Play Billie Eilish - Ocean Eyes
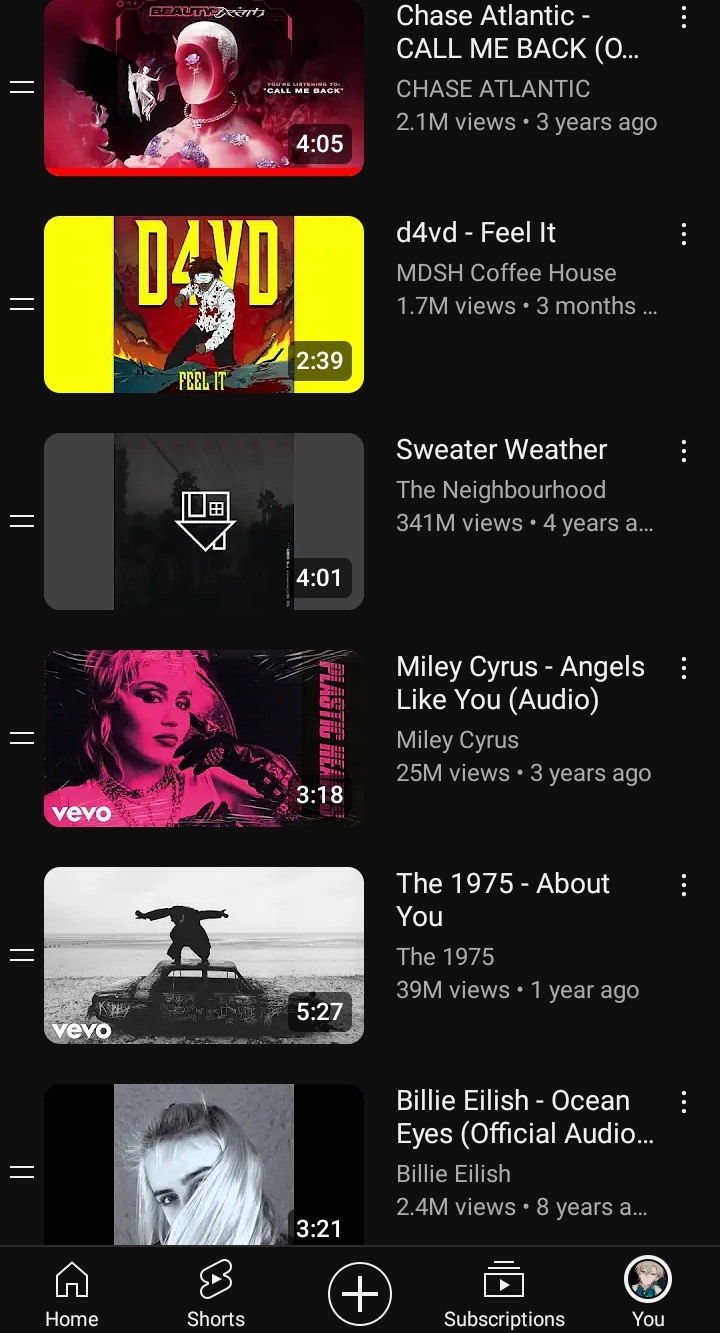 pos(204,1165)
